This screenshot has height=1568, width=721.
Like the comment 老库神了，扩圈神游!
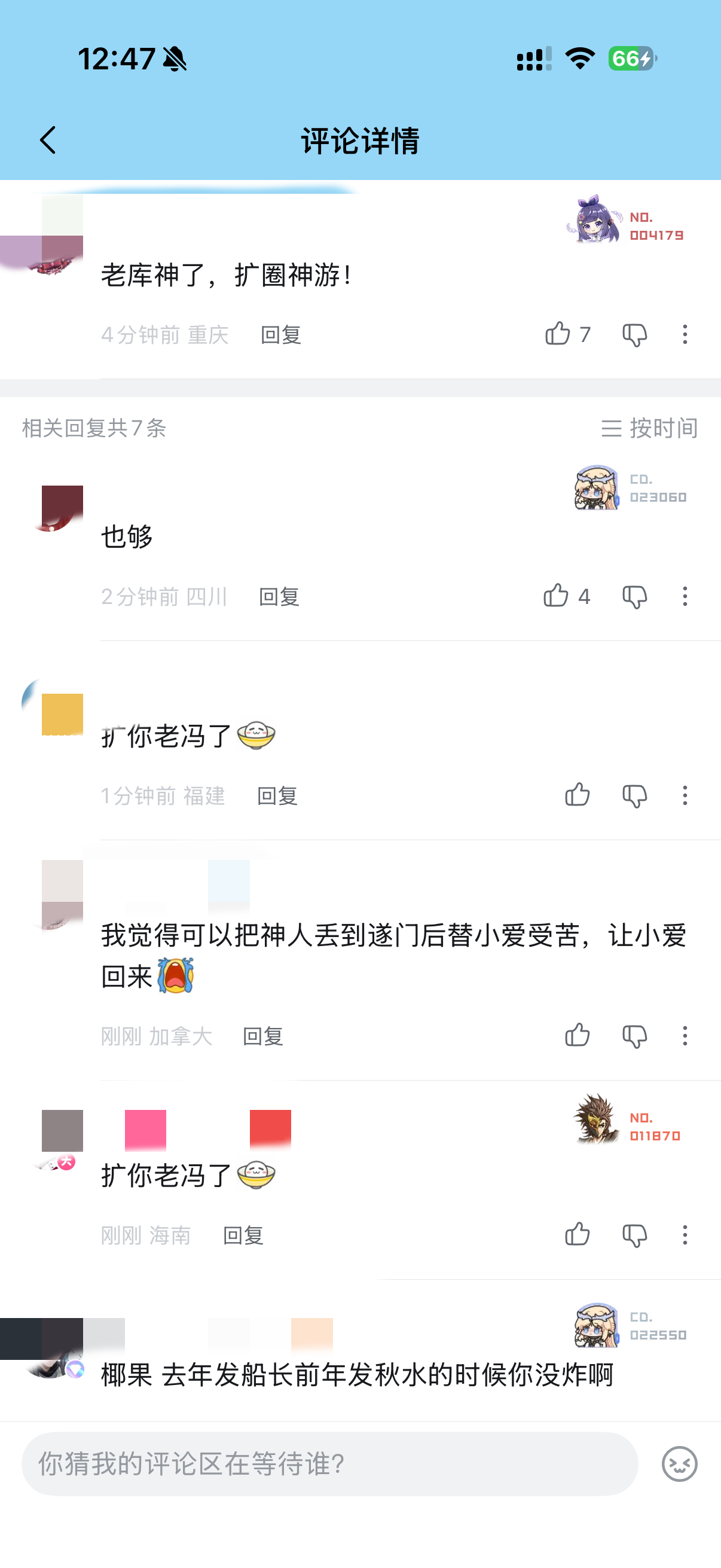(557, 334)
